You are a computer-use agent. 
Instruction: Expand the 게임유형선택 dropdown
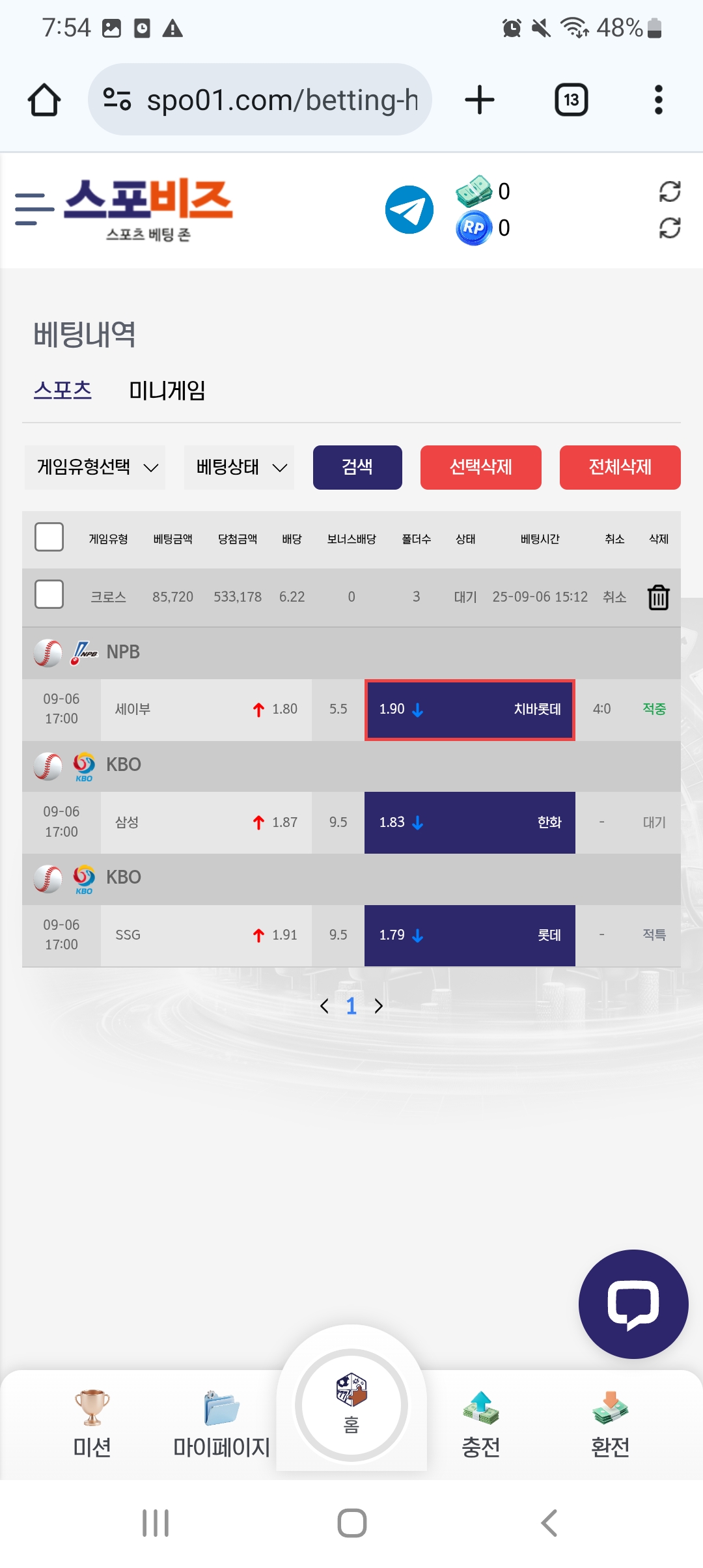[95, 468]
